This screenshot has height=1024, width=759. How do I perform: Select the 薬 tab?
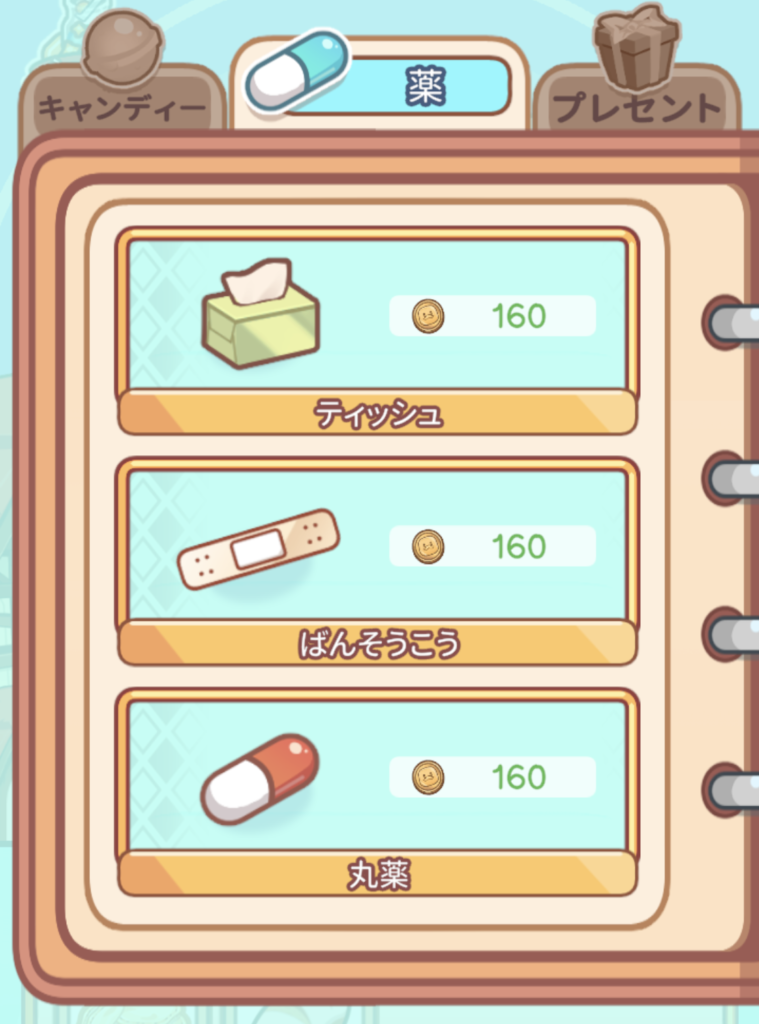point(380,87)
